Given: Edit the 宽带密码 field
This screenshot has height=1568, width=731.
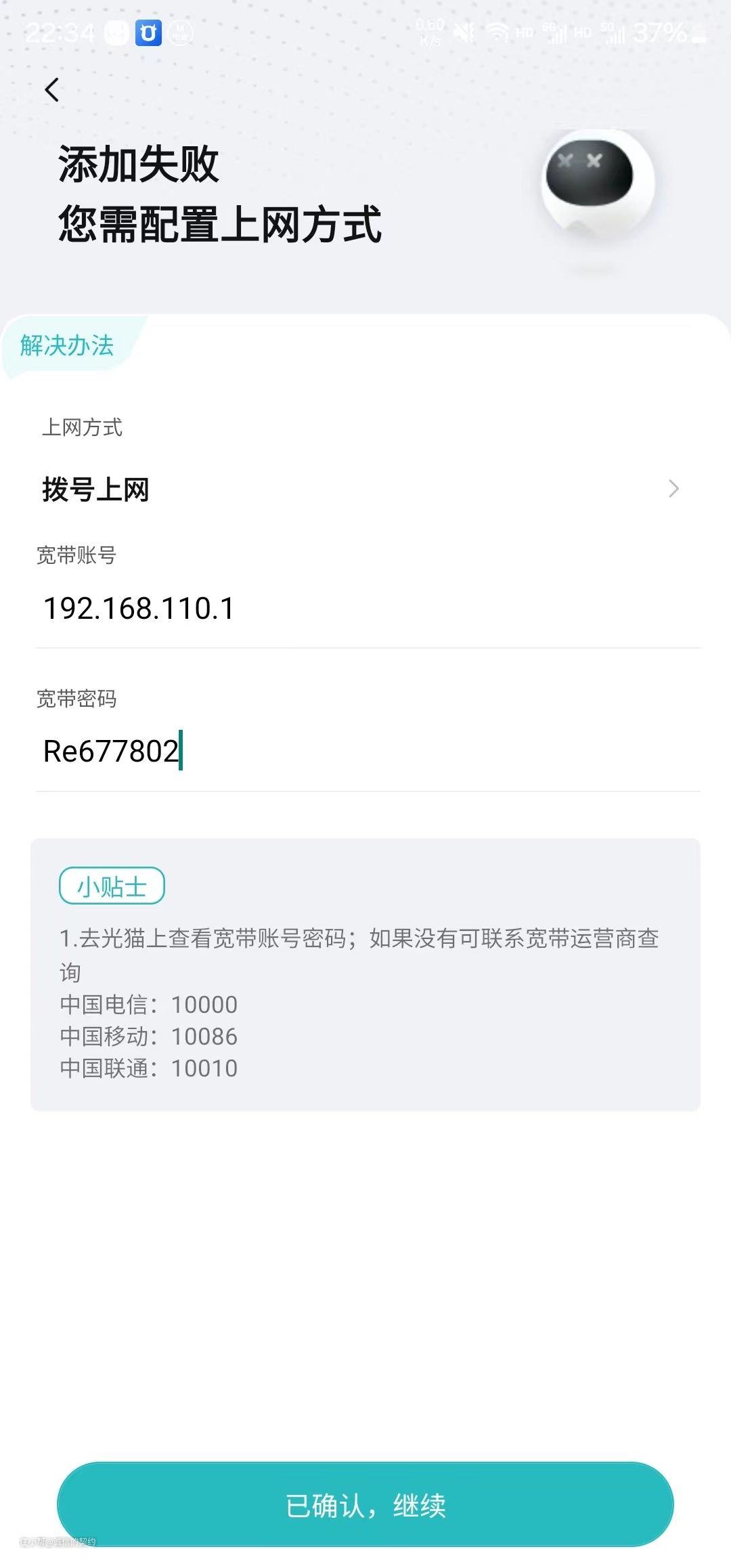Looking at the screenshot, I should tap(365, 752).
